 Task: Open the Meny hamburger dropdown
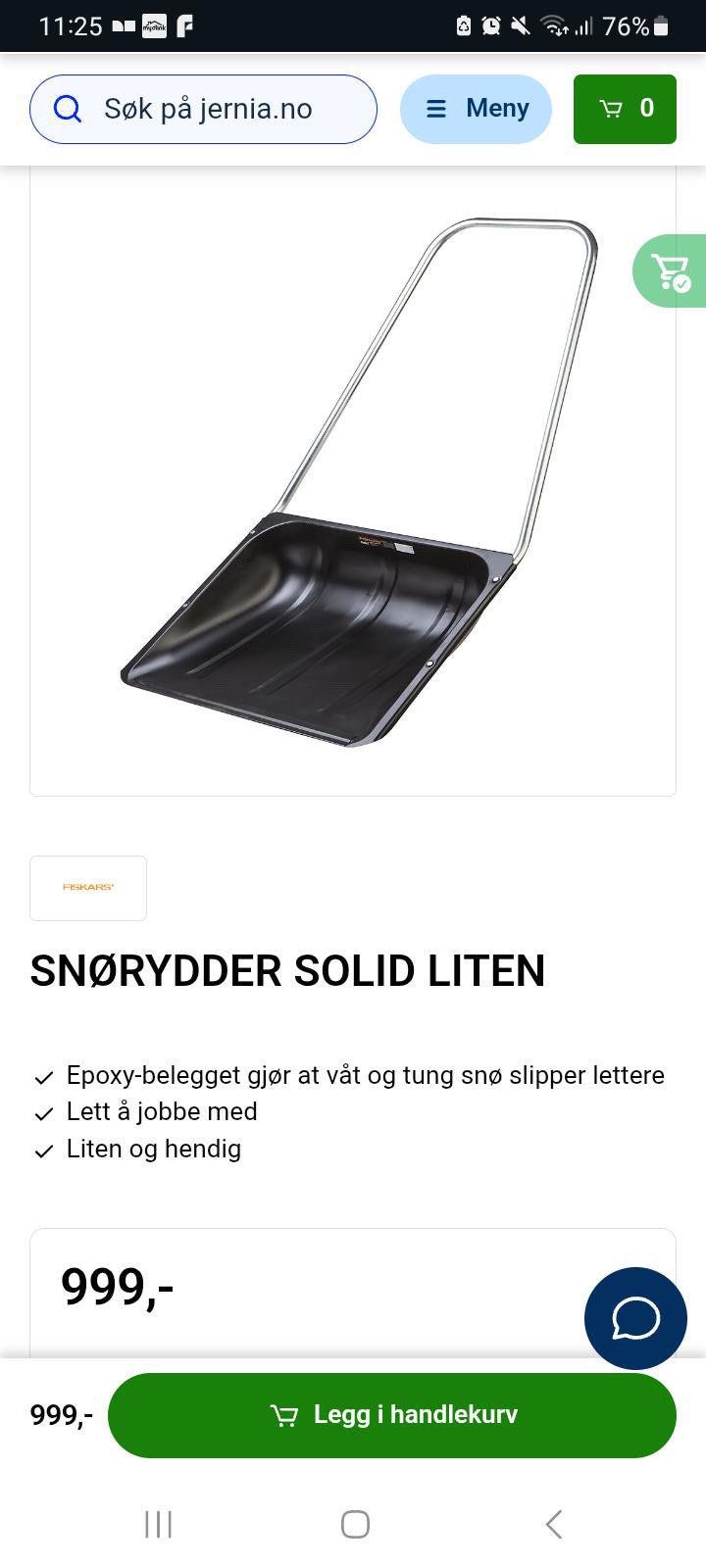(476, 109)
